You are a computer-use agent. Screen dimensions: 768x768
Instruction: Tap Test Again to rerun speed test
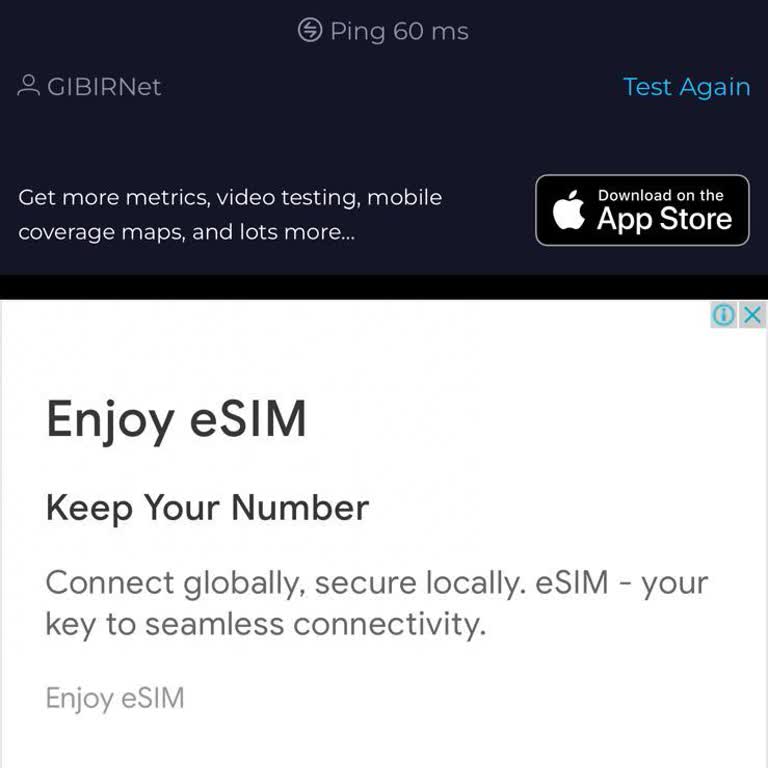686,87
